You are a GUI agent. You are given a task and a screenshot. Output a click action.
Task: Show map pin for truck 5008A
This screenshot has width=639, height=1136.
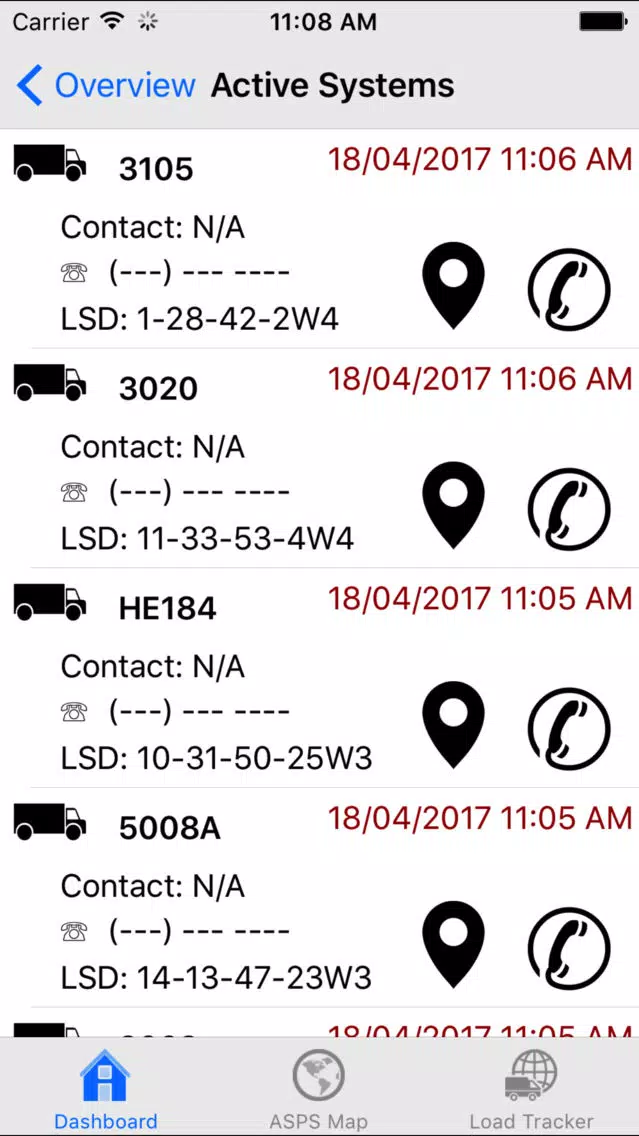pos(454,944)
